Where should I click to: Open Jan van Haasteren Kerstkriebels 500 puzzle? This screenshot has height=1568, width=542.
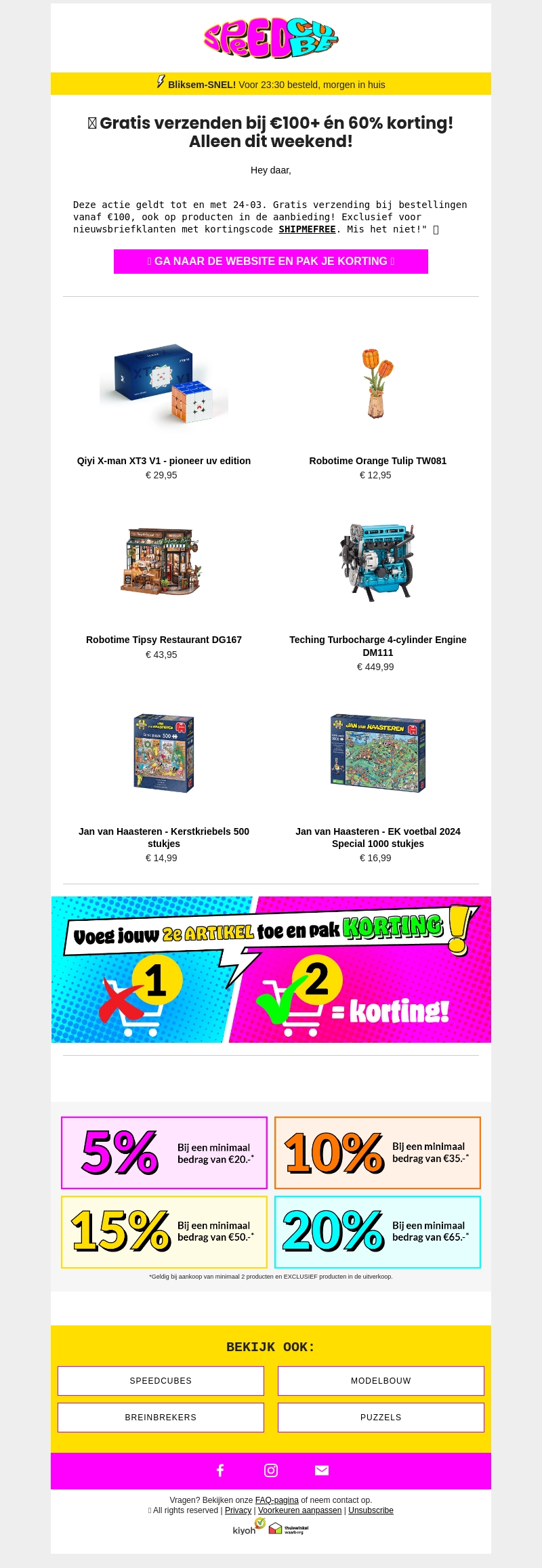[164, 837]
